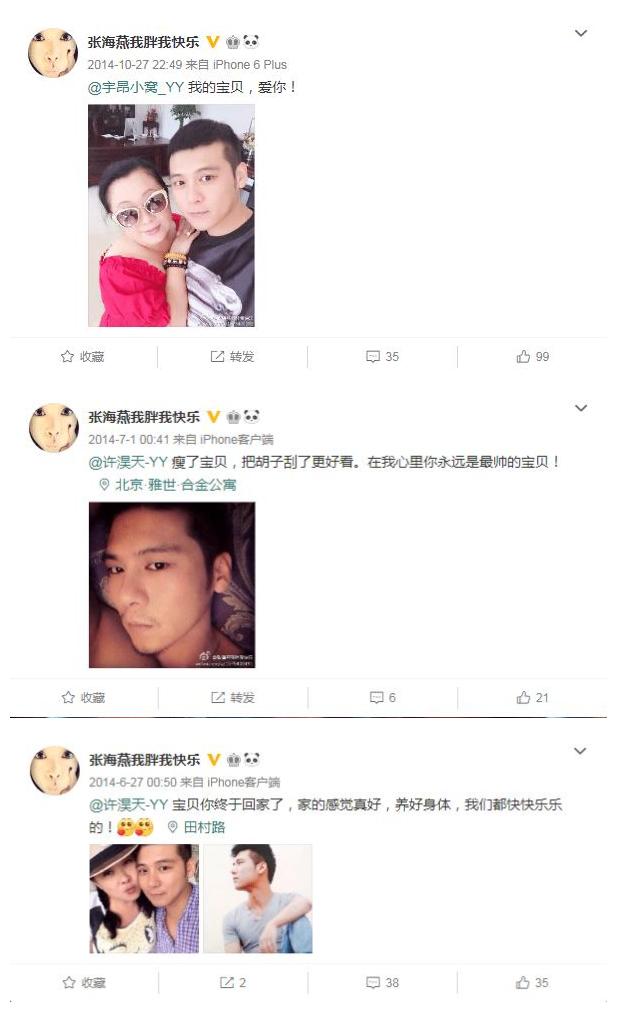The height and width of the screenshot is (1012, 617).
Task: Like the post with 35 likes
Action: tap(532, 983)
